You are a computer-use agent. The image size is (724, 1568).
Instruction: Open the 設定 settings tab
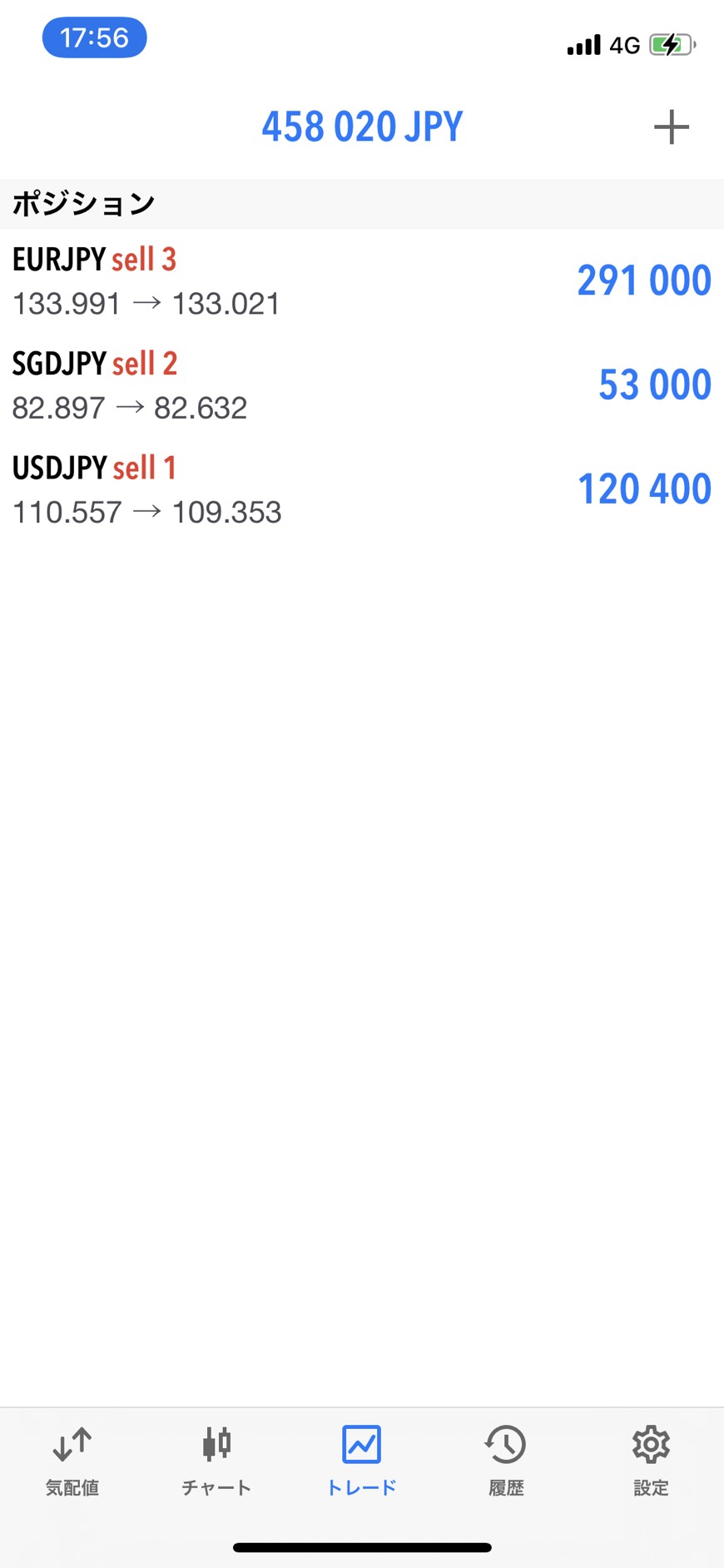[x=651, y=1461]
